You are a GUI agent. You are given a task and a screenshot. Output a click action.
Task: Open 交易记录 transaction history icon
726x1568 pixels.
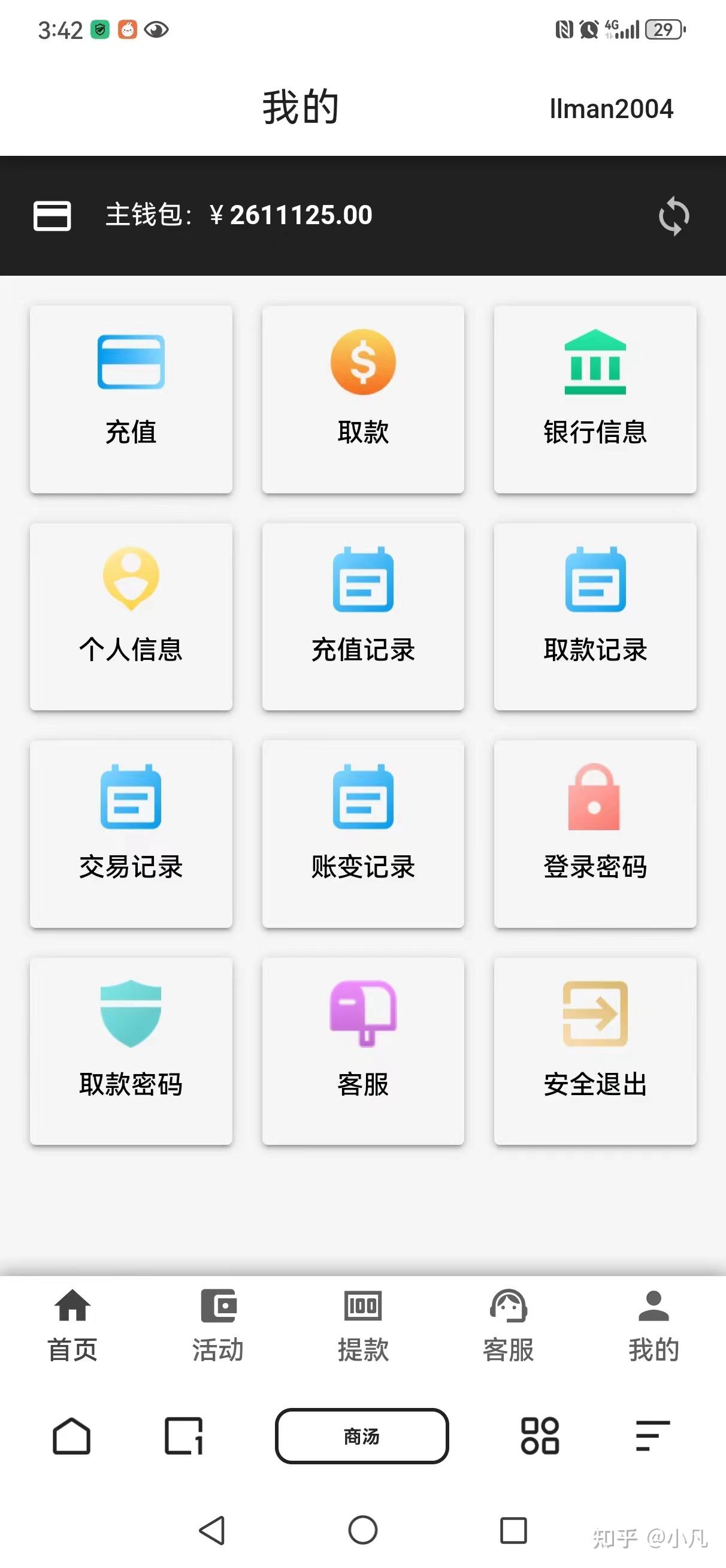click(130, 798)
